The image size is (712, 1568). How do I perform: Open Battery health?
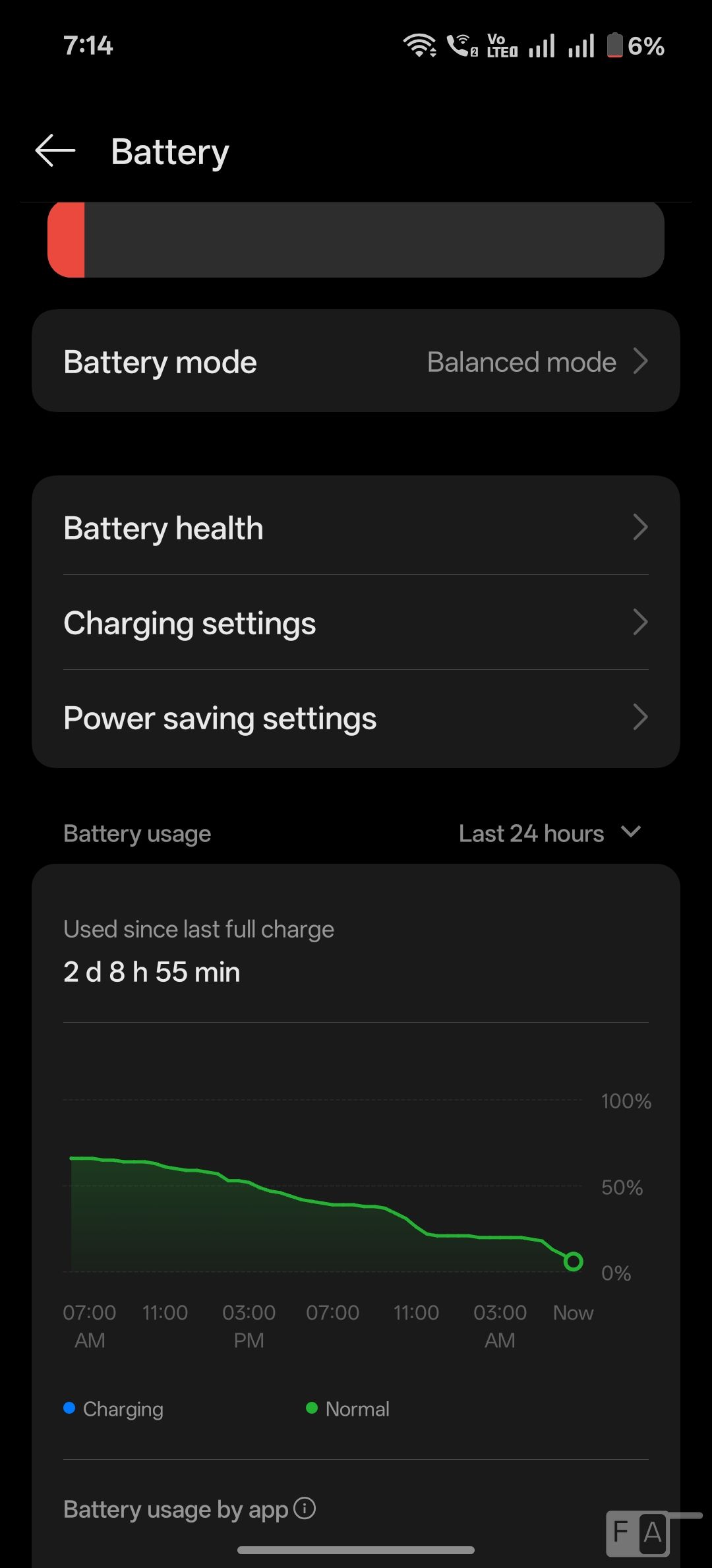[356, 528]
